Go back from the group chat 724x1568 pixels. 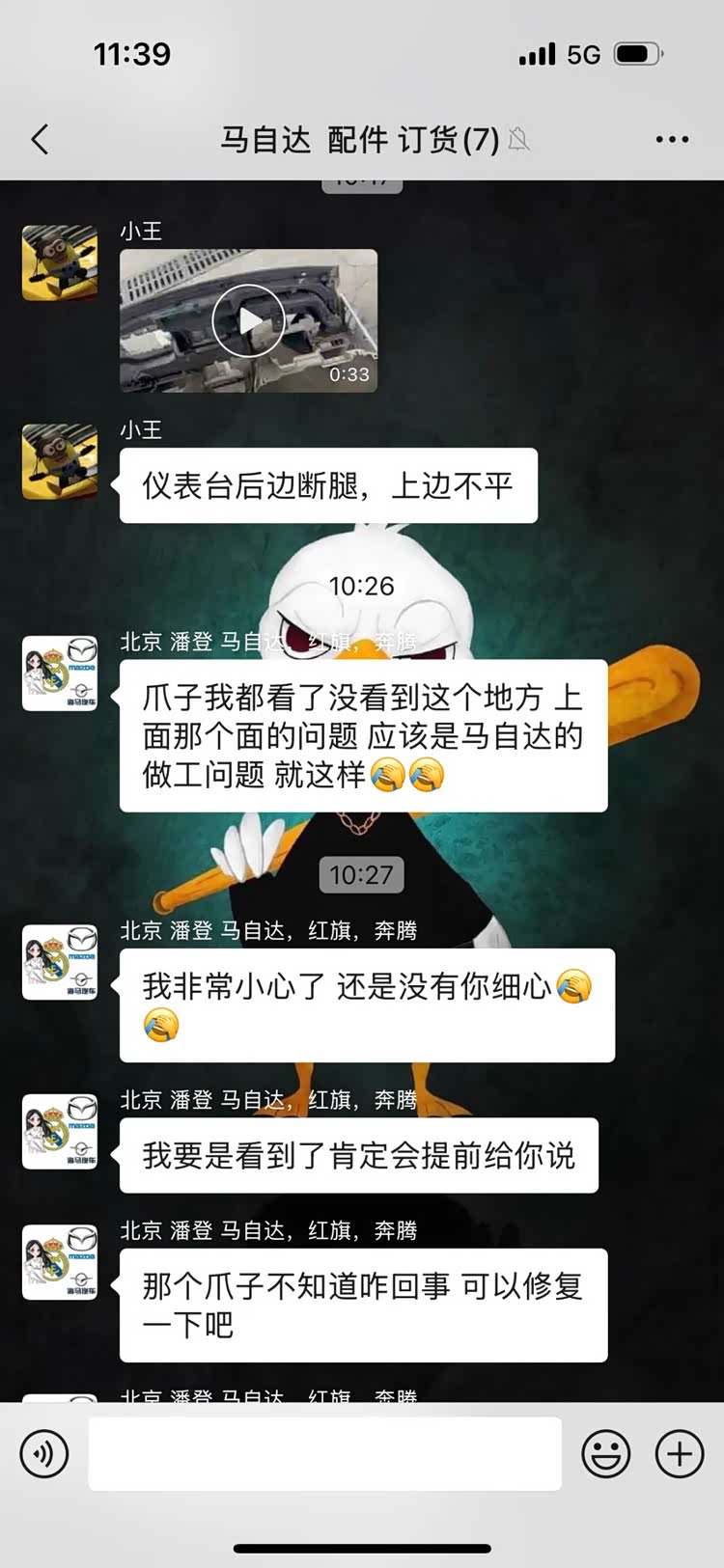click(40, 140)
